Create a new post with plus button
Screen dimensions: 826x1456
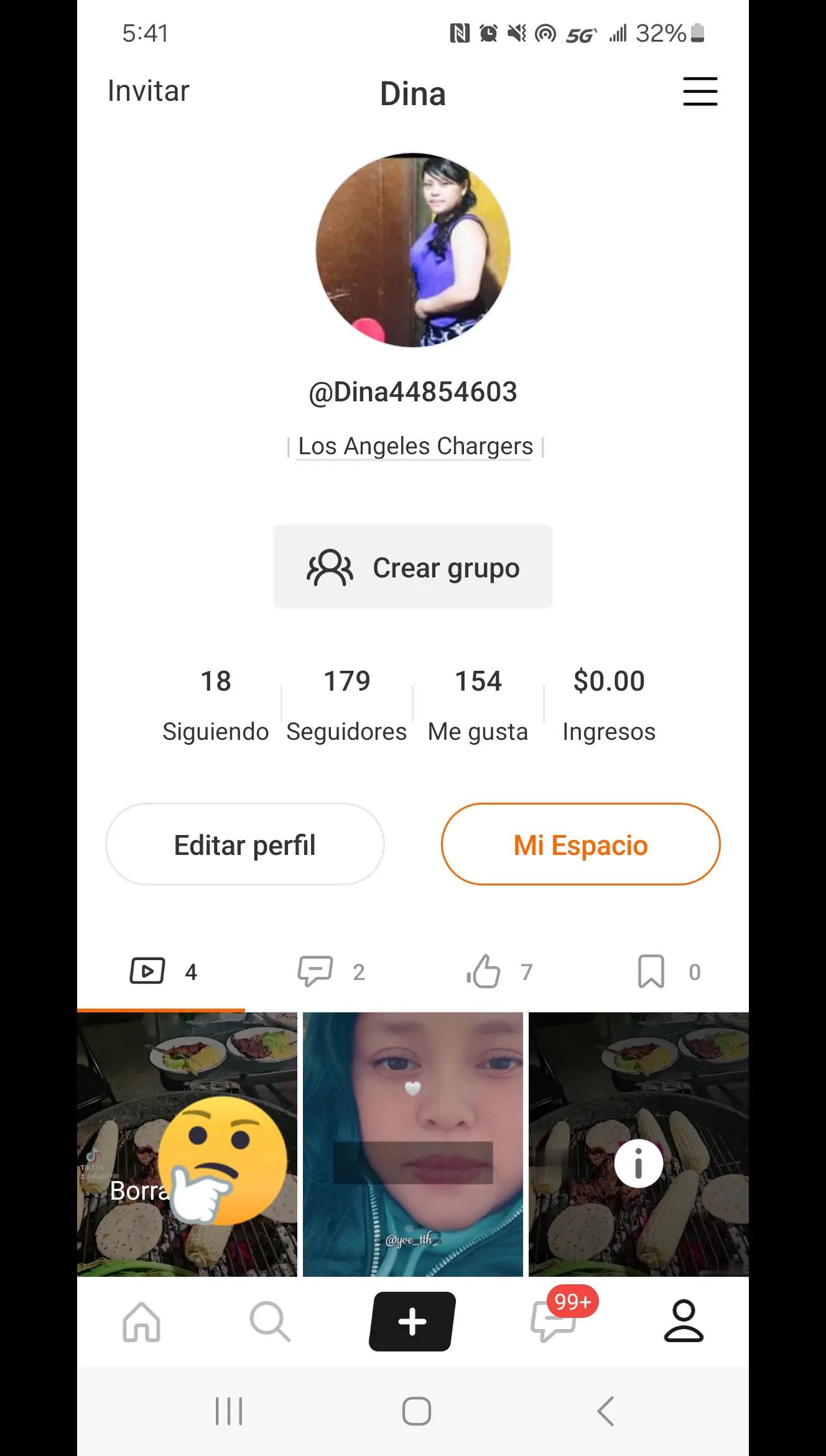(x=412, y=1322)
